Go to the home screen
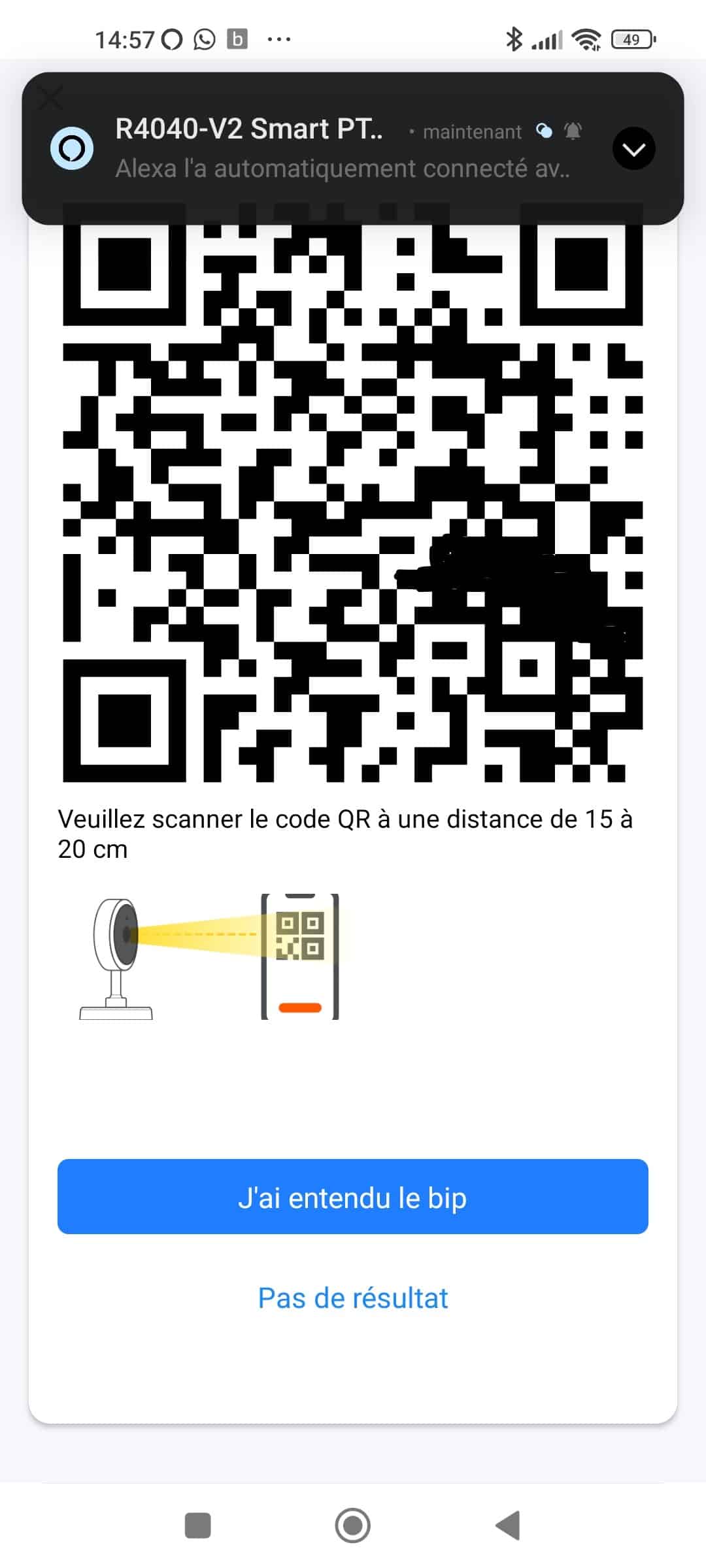This screenshot has width=706, height=1568. coord(353,1526)
